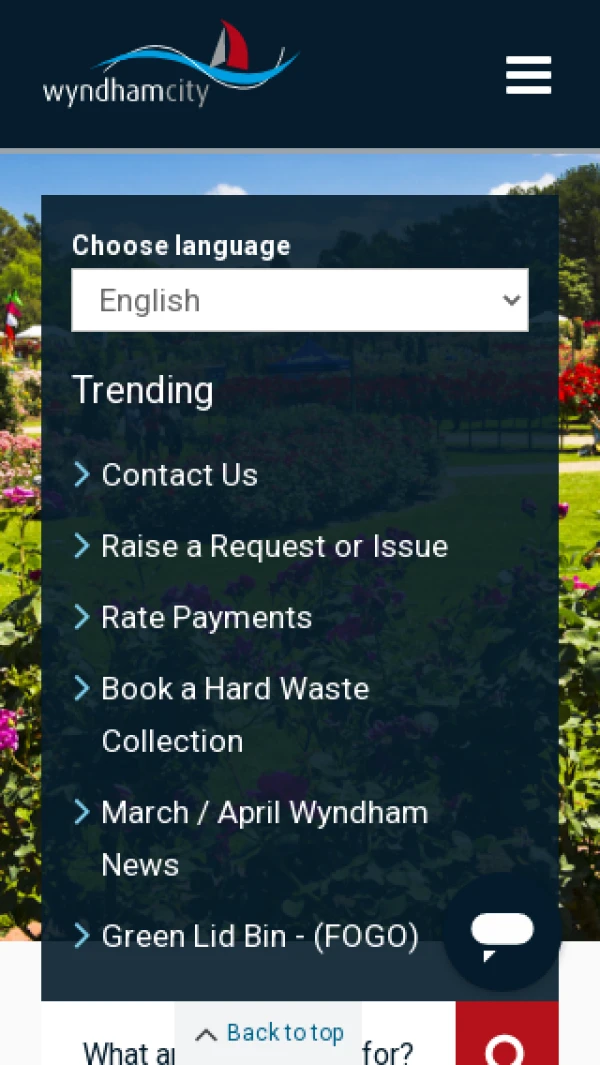The width and height of the screenshot is (600, 1065).
Task: Expand the Choose language dropdown
Action: pos(300,300)
